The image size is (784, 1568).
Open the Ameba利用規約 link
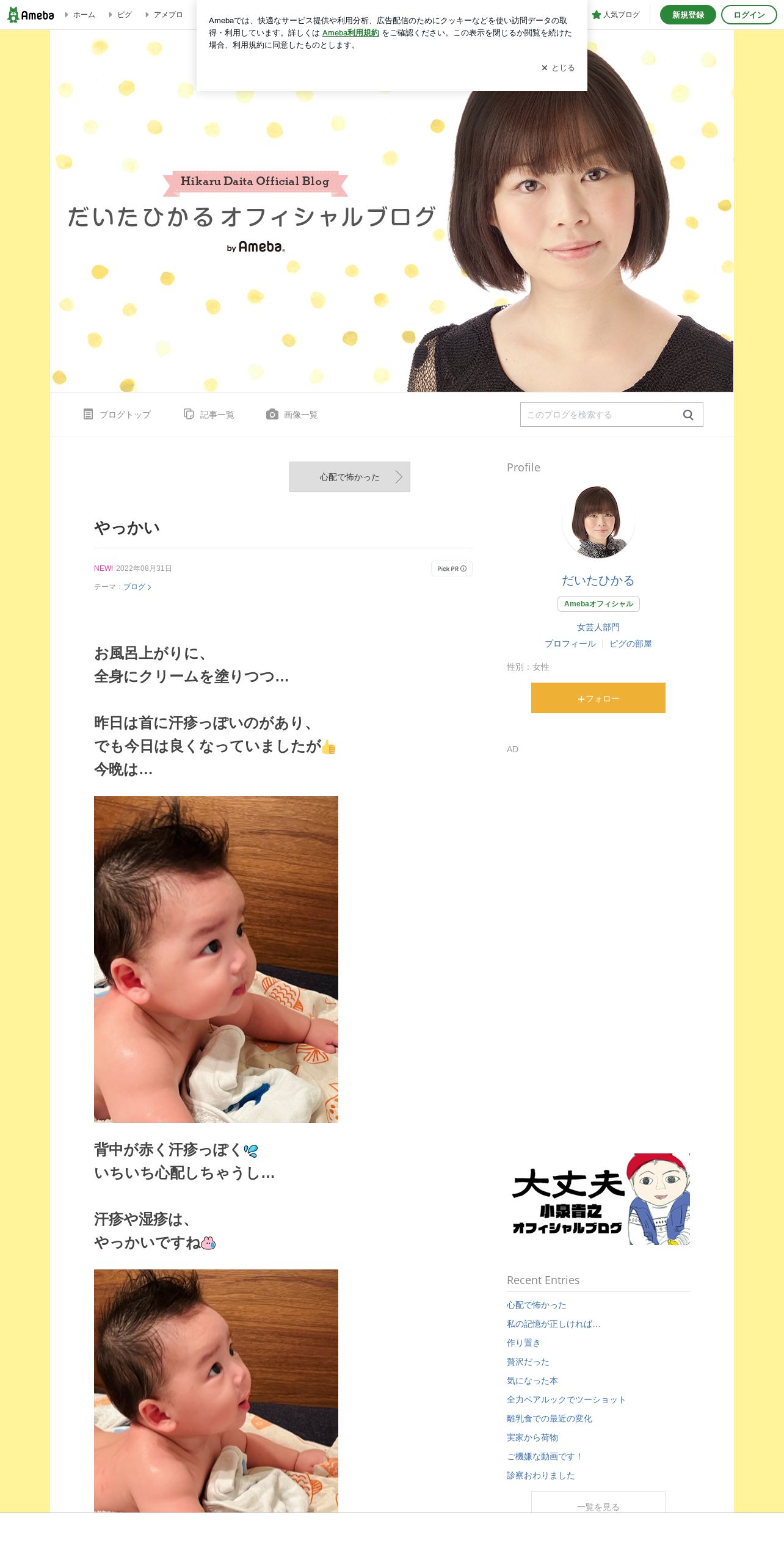click(x=350, y=33)
